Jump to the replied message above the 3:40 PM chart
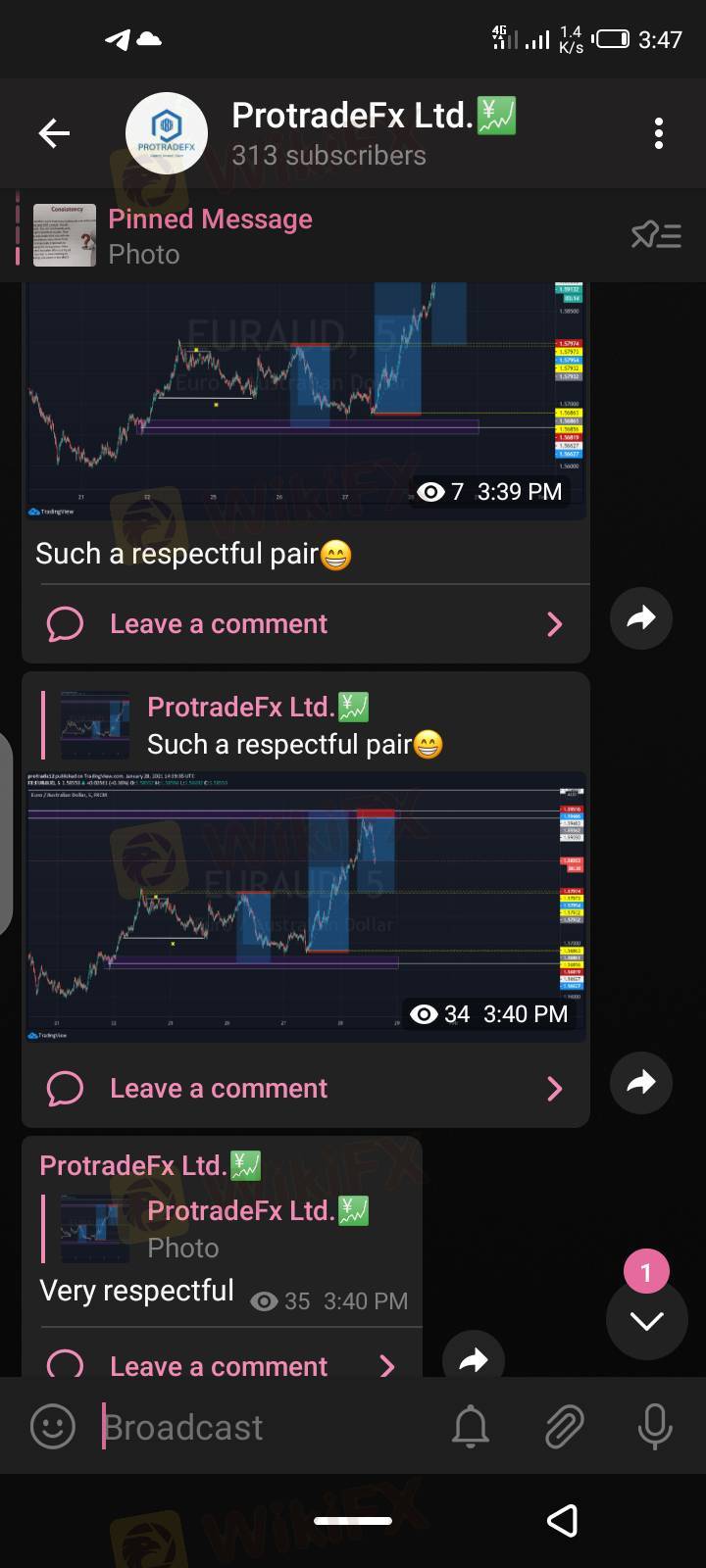 coord(294,725)
